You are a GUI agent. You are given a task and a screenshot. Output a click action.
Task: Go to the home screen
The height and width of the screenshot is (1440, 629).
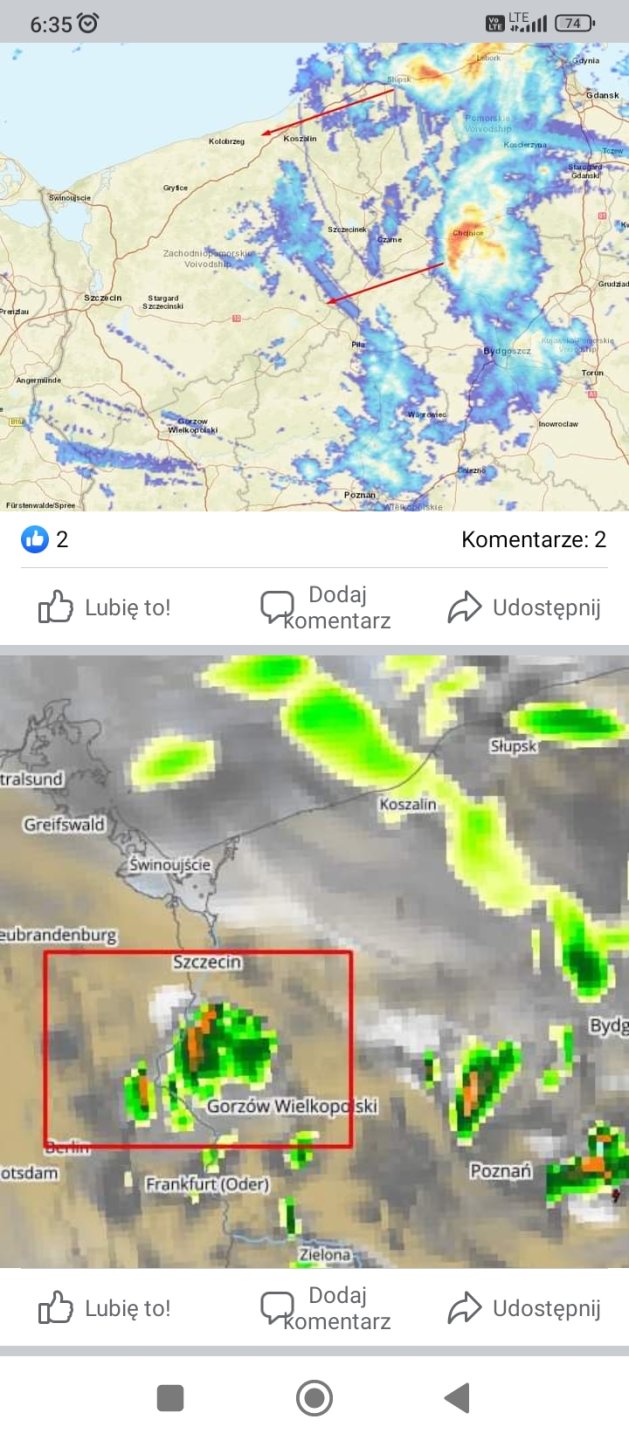[x=314, y=1397]
